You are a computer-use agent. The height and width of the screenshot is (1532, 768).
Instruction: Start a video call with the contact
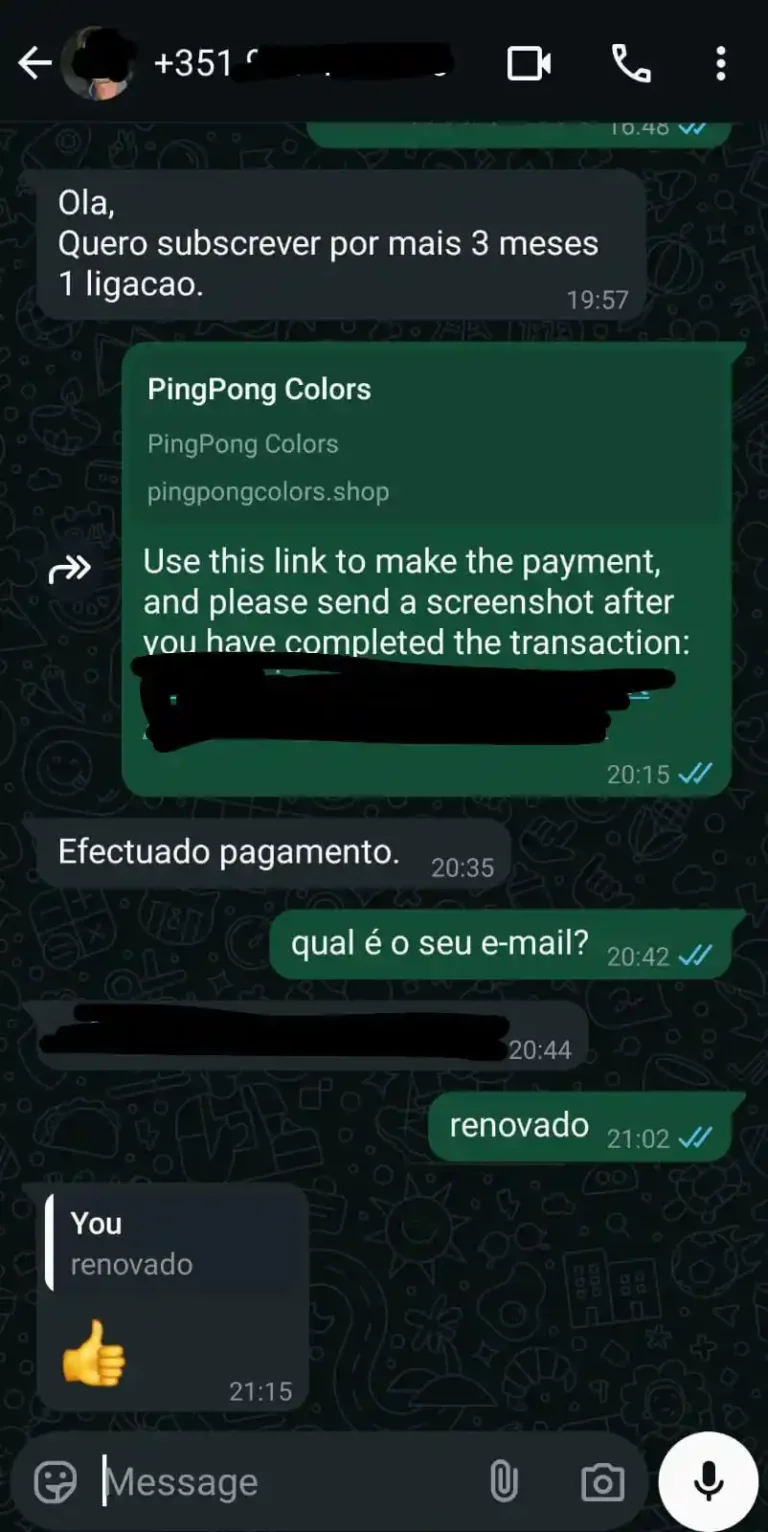tap(529, 63)
